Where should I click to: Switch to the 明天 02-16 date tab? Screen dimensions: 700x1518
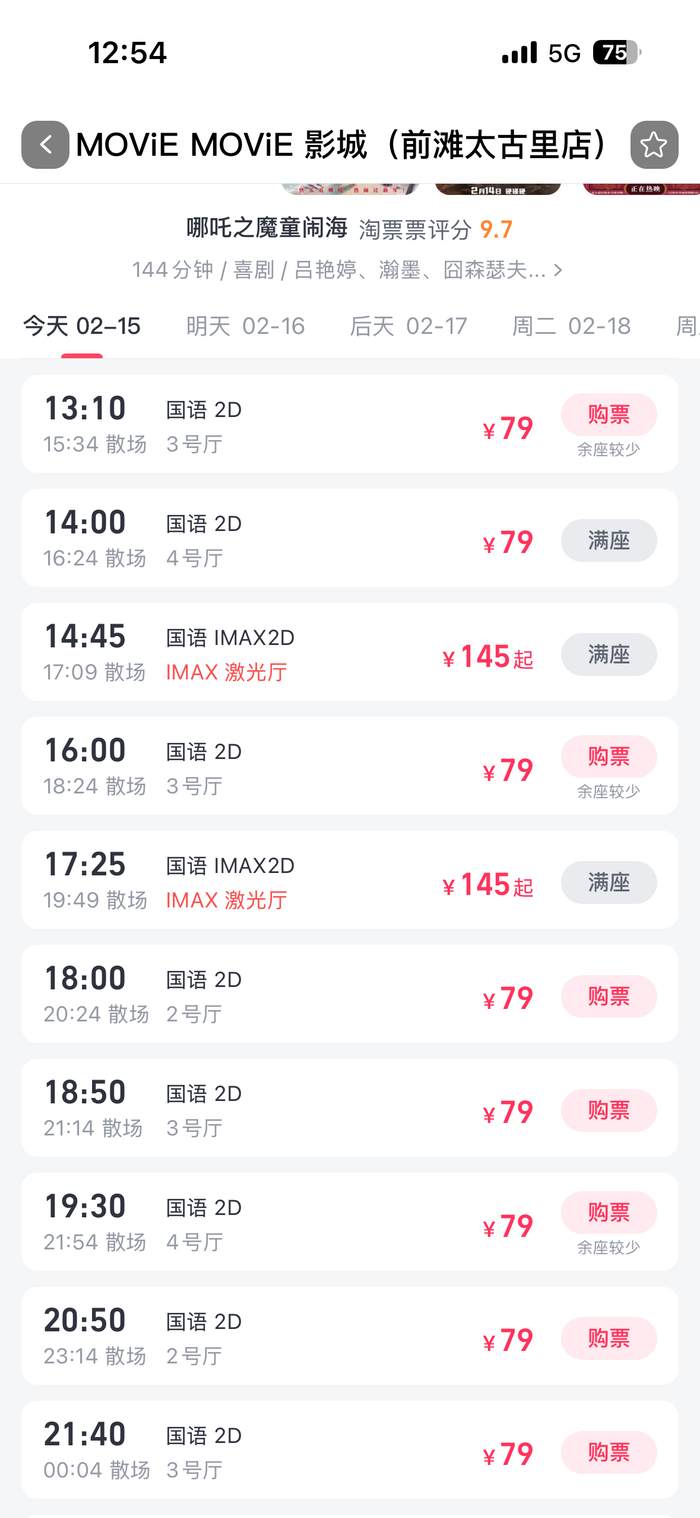click(245, 326)
